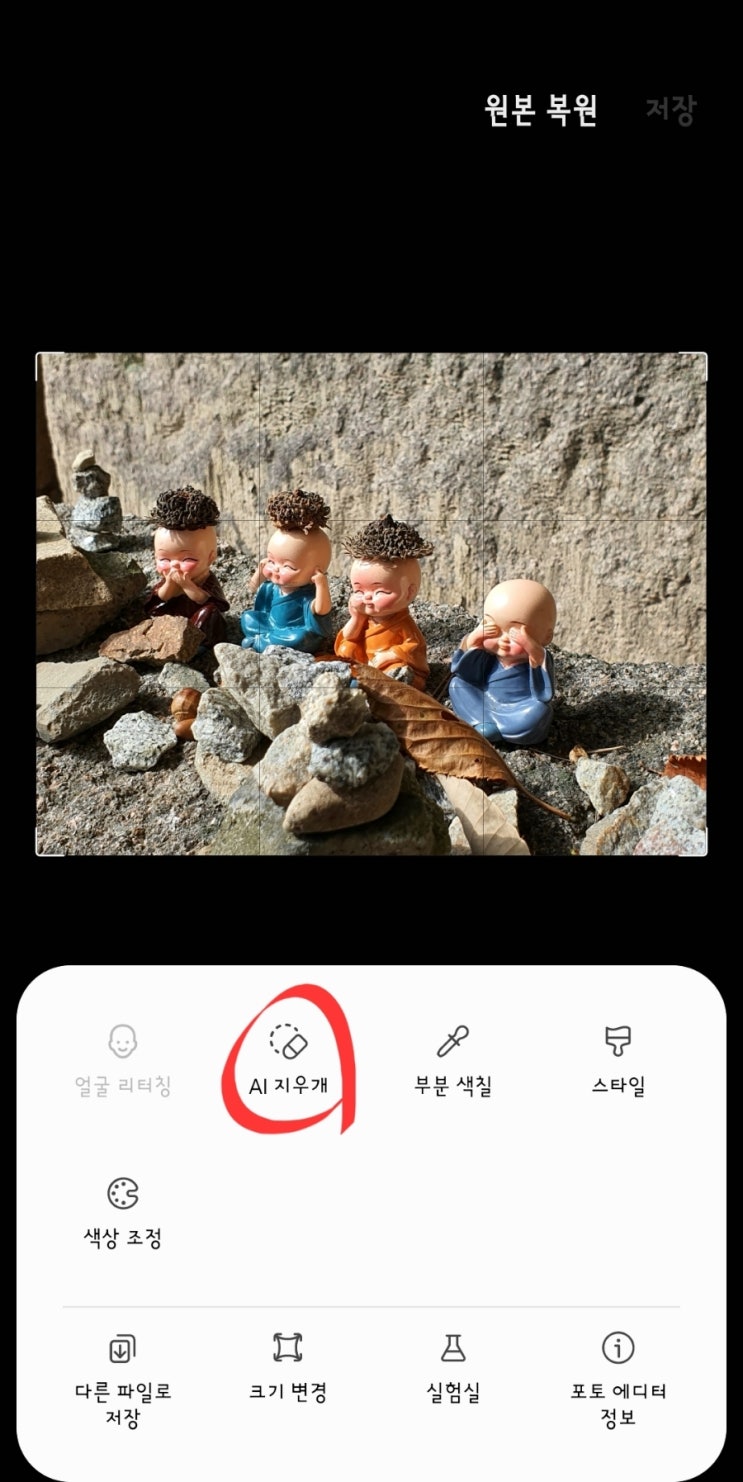Viewport: 743px width, 1482px height.
Task: Choose 다른 파일로 저장 save as copy
Action: point(122,1380)
